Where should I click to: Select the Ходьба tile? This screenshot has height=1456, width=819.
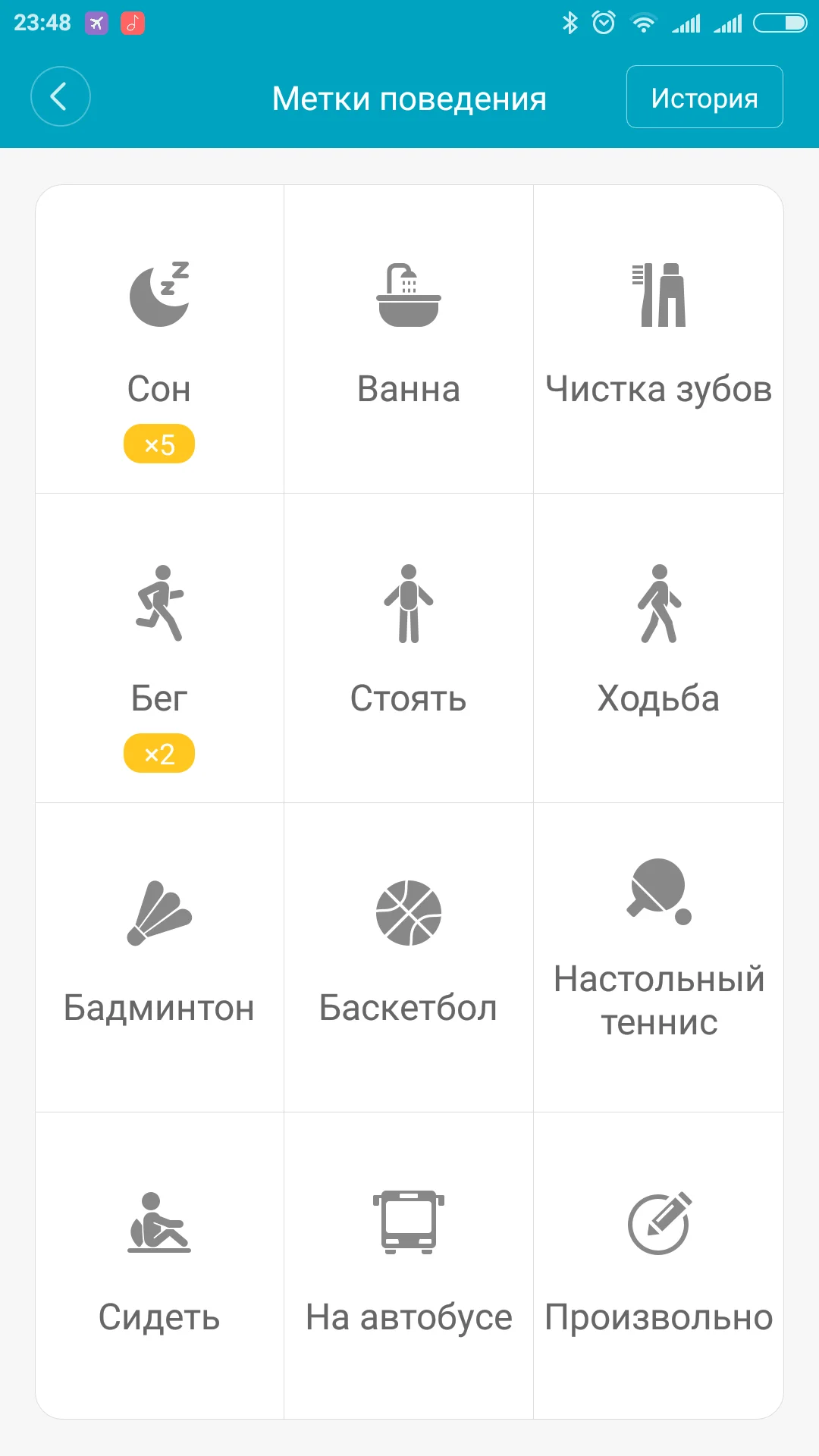tap(659, 648)
